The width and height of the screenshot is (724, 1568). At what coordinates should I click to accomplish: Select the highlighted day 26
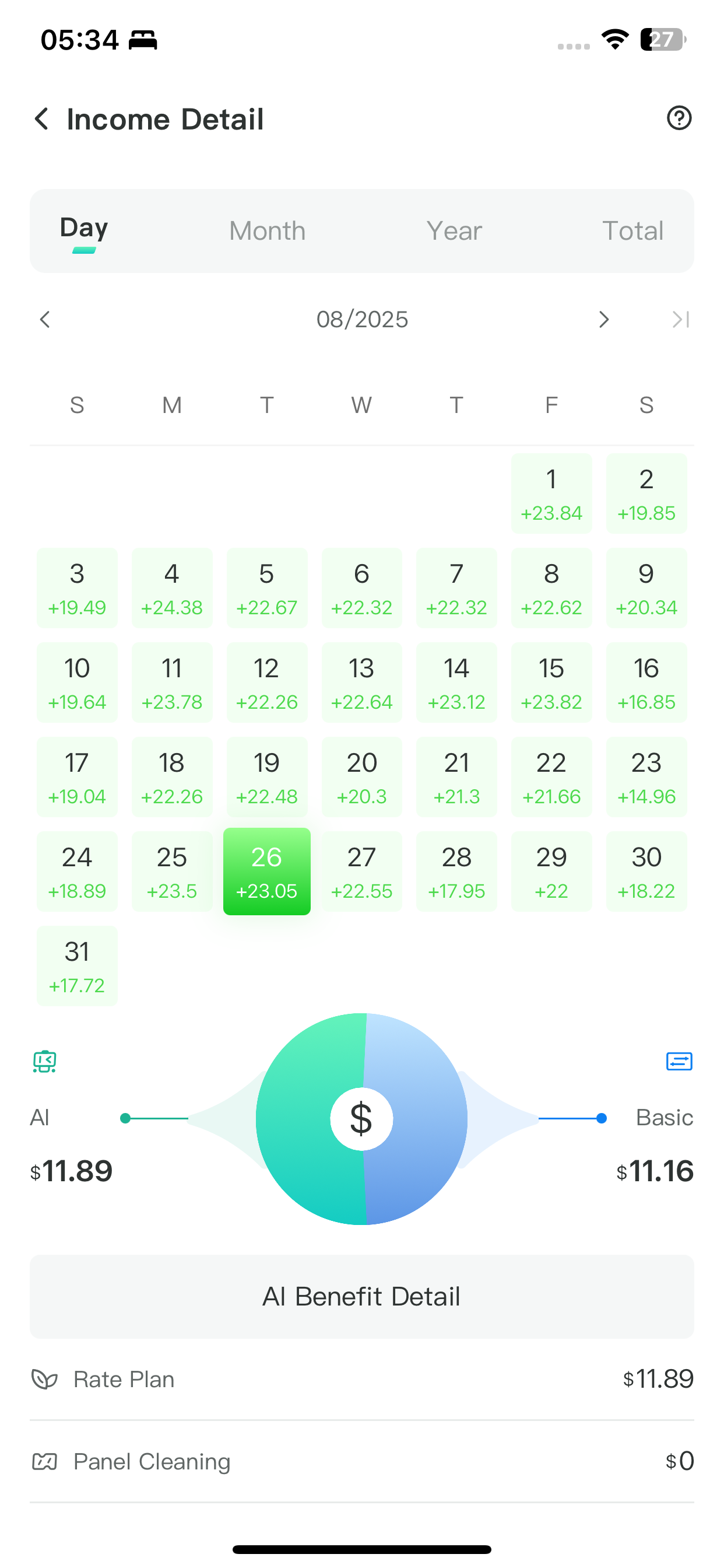point(266,871)
